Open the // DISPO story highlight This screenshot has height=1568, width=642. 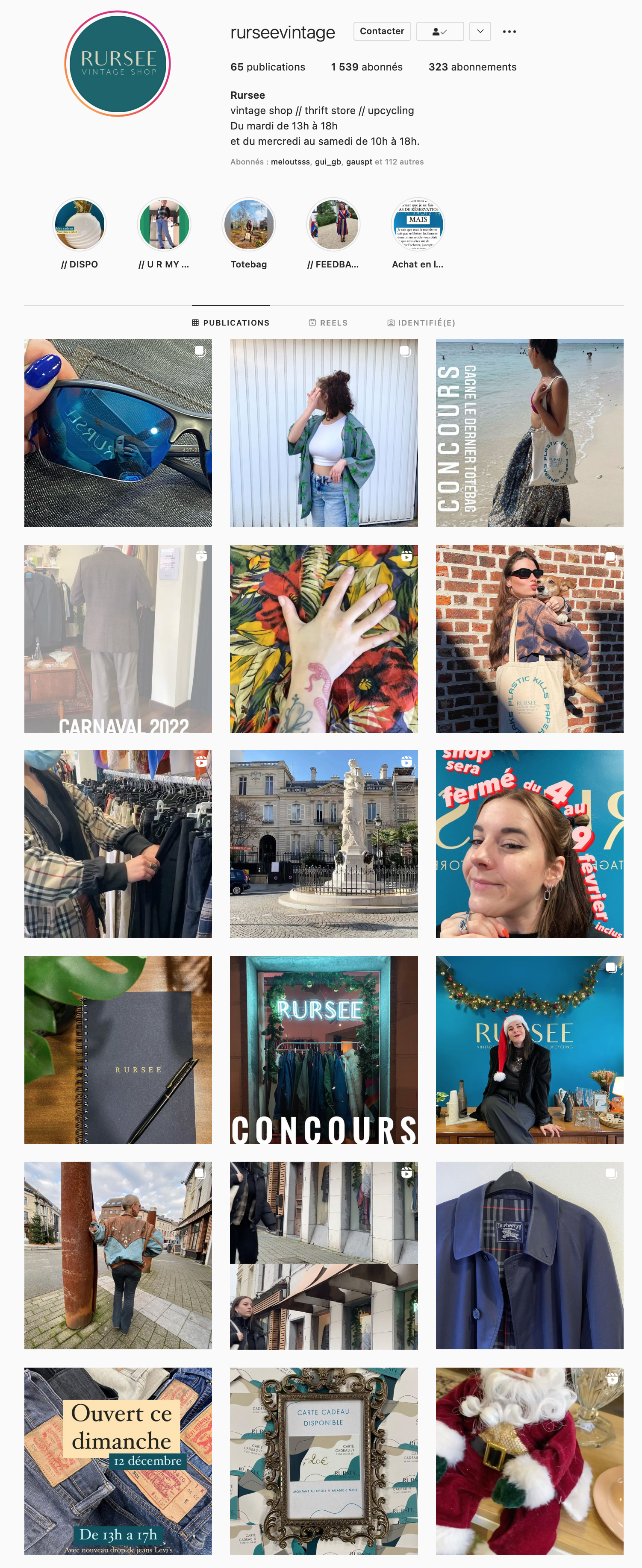(80, 225)
